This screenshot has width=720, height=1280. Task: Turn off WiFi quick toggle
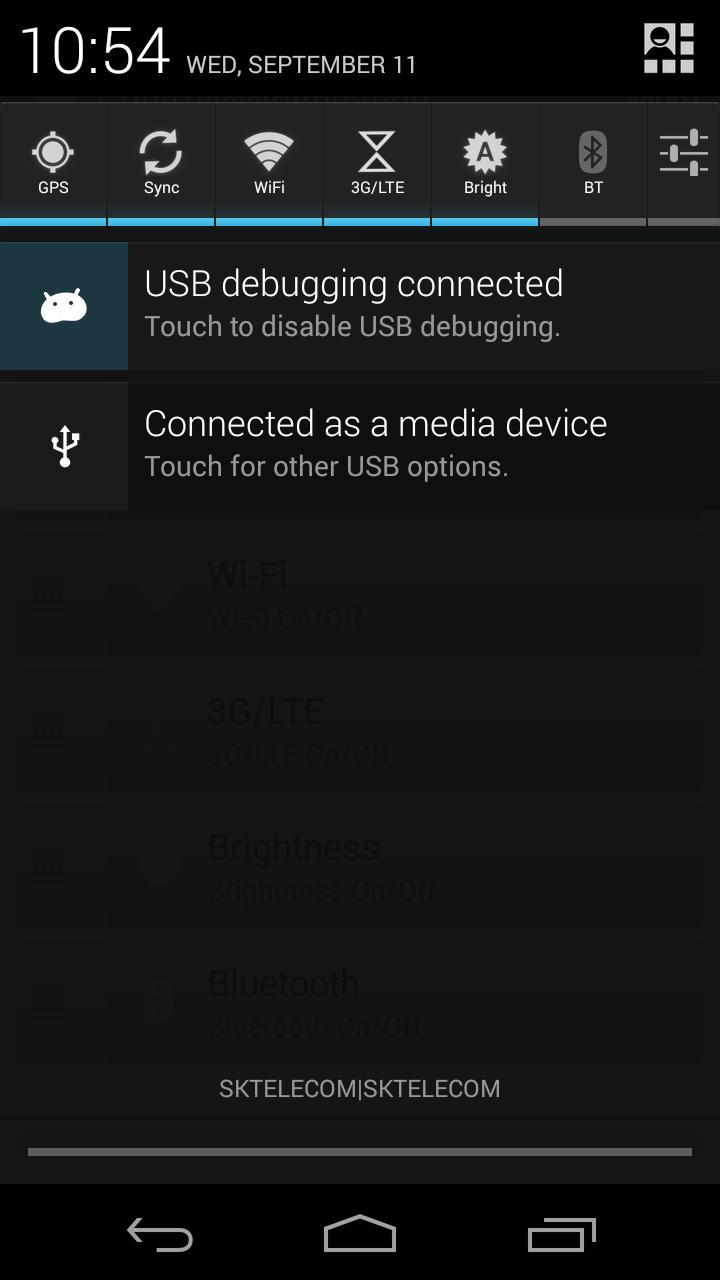[x=269, y=164]
